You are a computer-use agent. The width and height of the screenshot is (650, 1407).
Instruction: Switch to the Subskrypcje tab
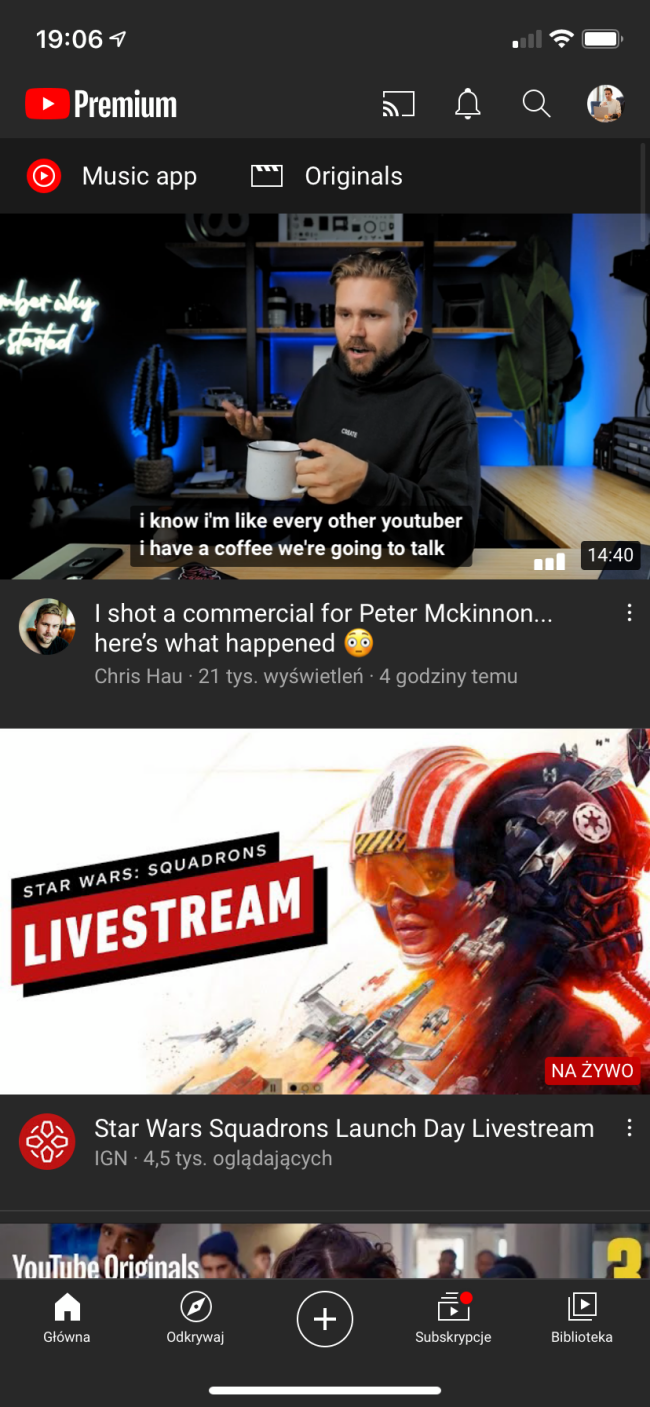[x=453, y=1318]
